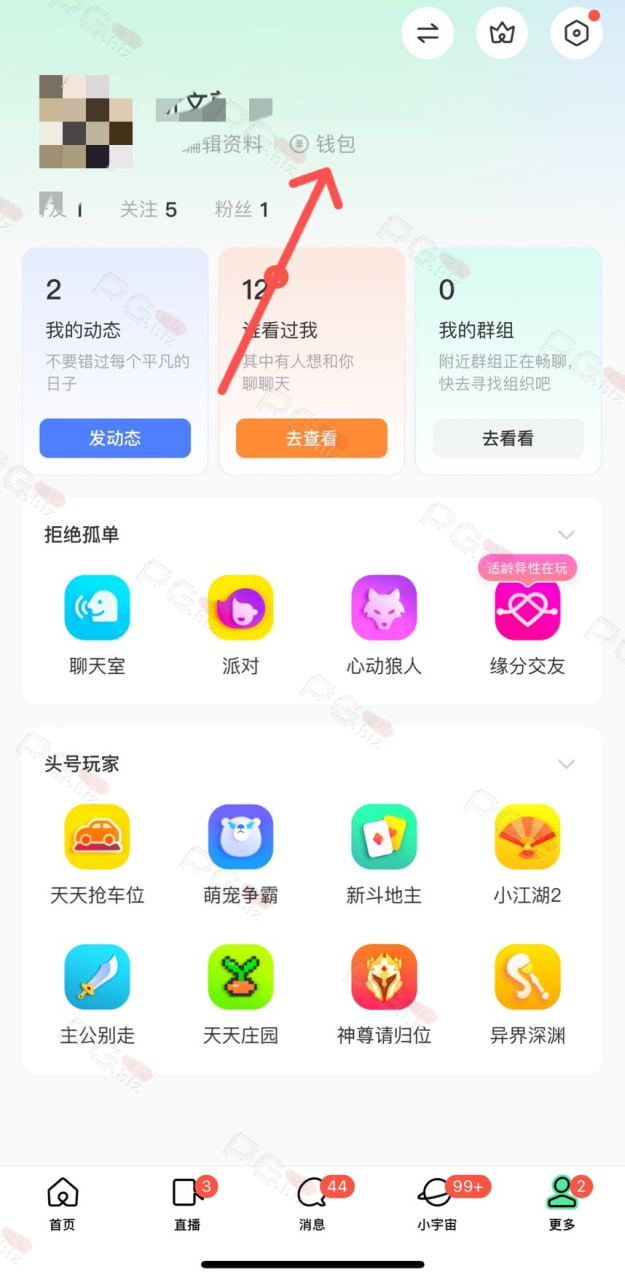Open the crown membership icon

point(502,33)
